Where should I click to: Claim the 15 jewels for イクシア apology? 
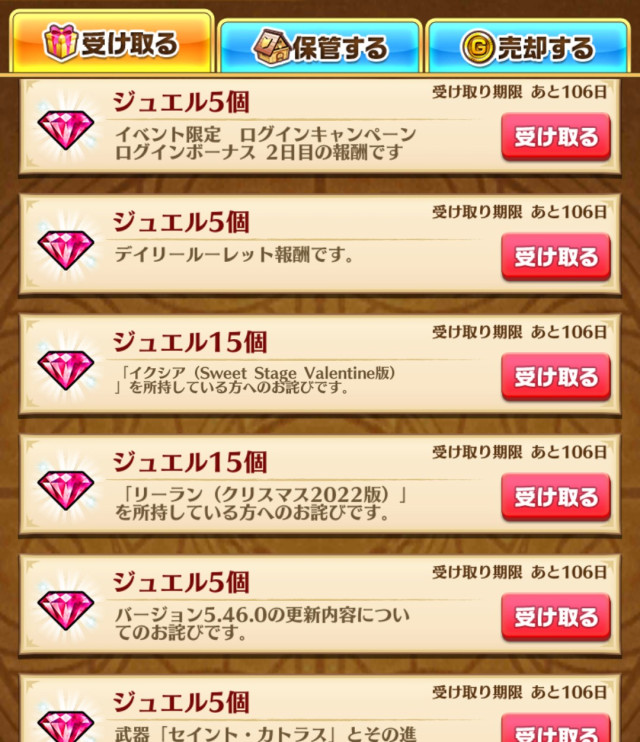click(x=556, y=377)
